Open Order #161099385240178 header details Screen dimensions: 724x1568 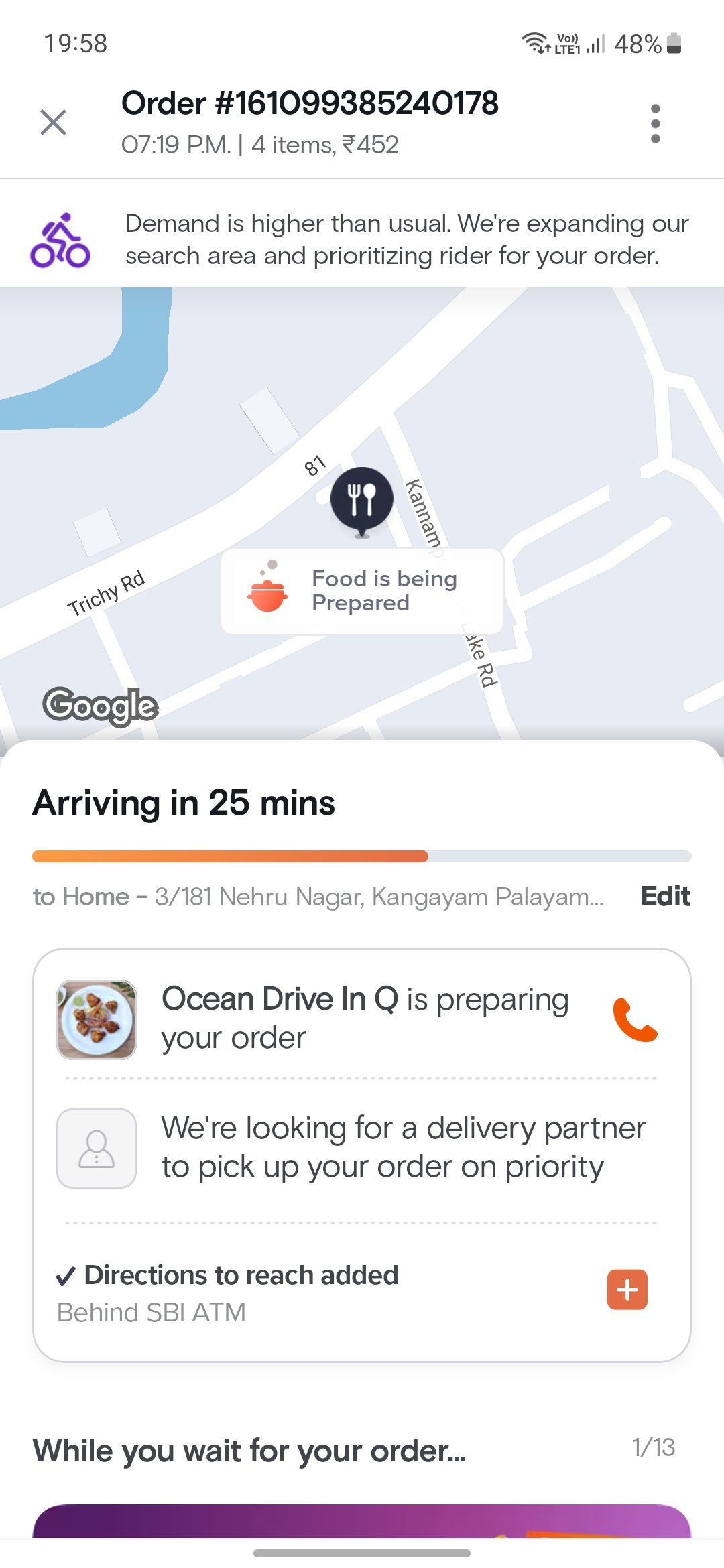coord(310,104)
